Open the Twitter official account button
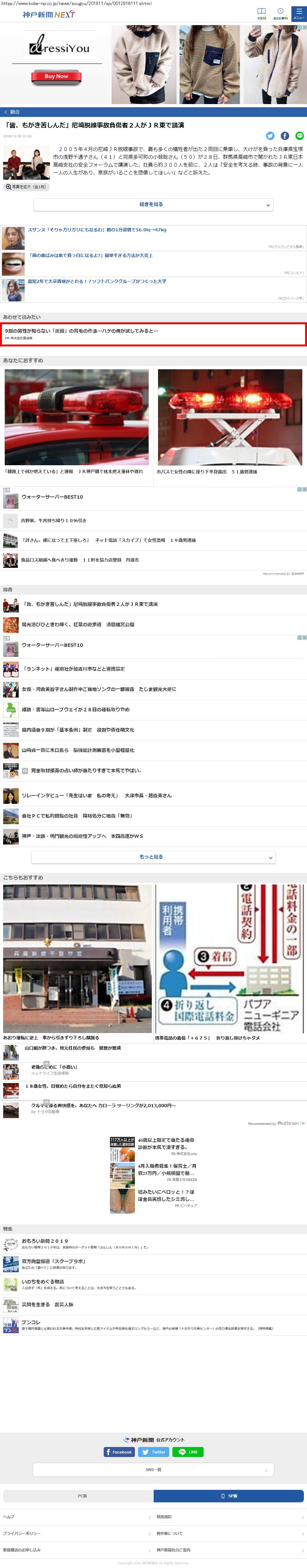 [153, 1452]
